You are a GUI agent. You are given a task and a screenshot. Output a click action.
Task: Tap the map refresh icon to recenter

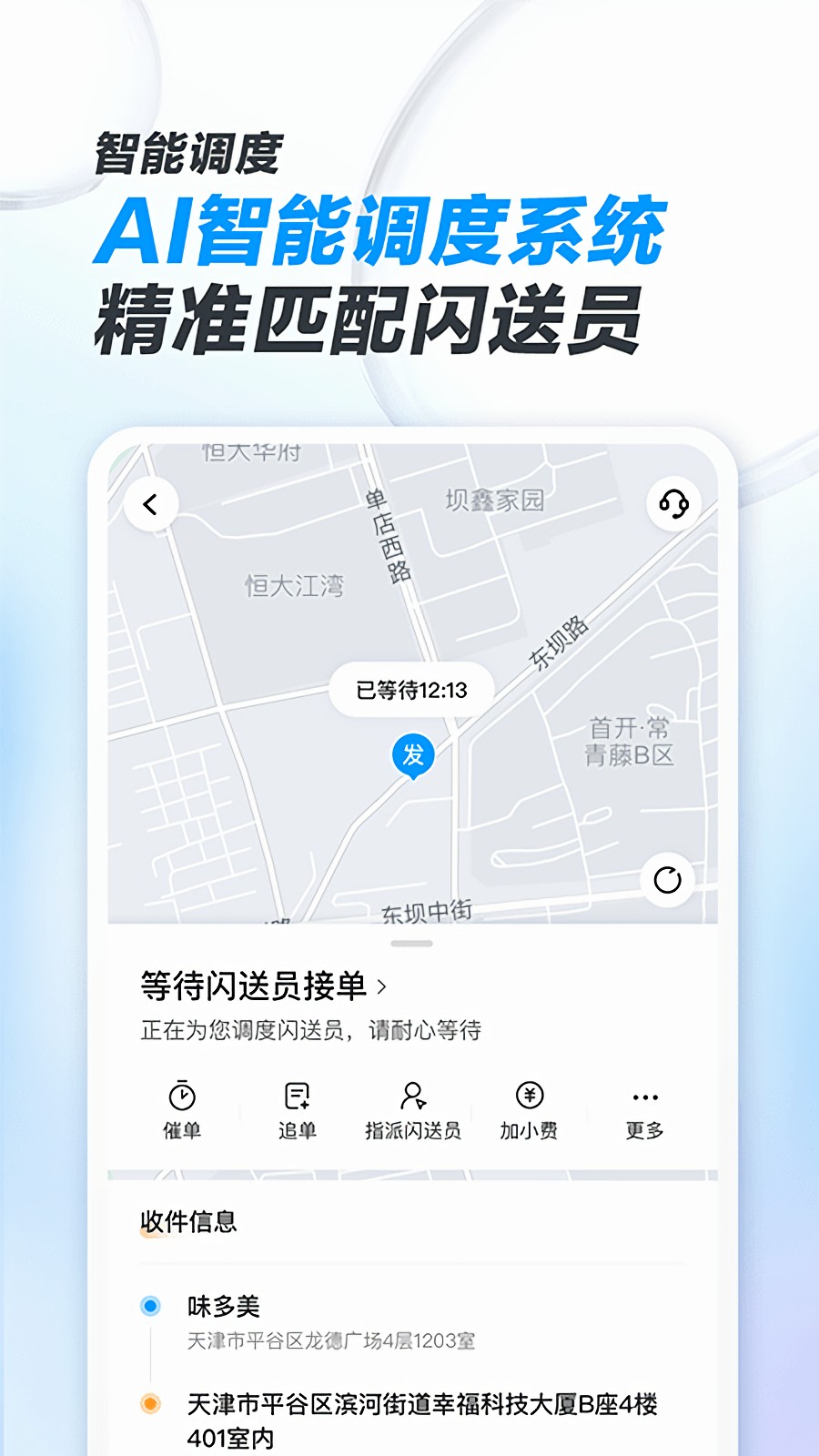point(671,881)
